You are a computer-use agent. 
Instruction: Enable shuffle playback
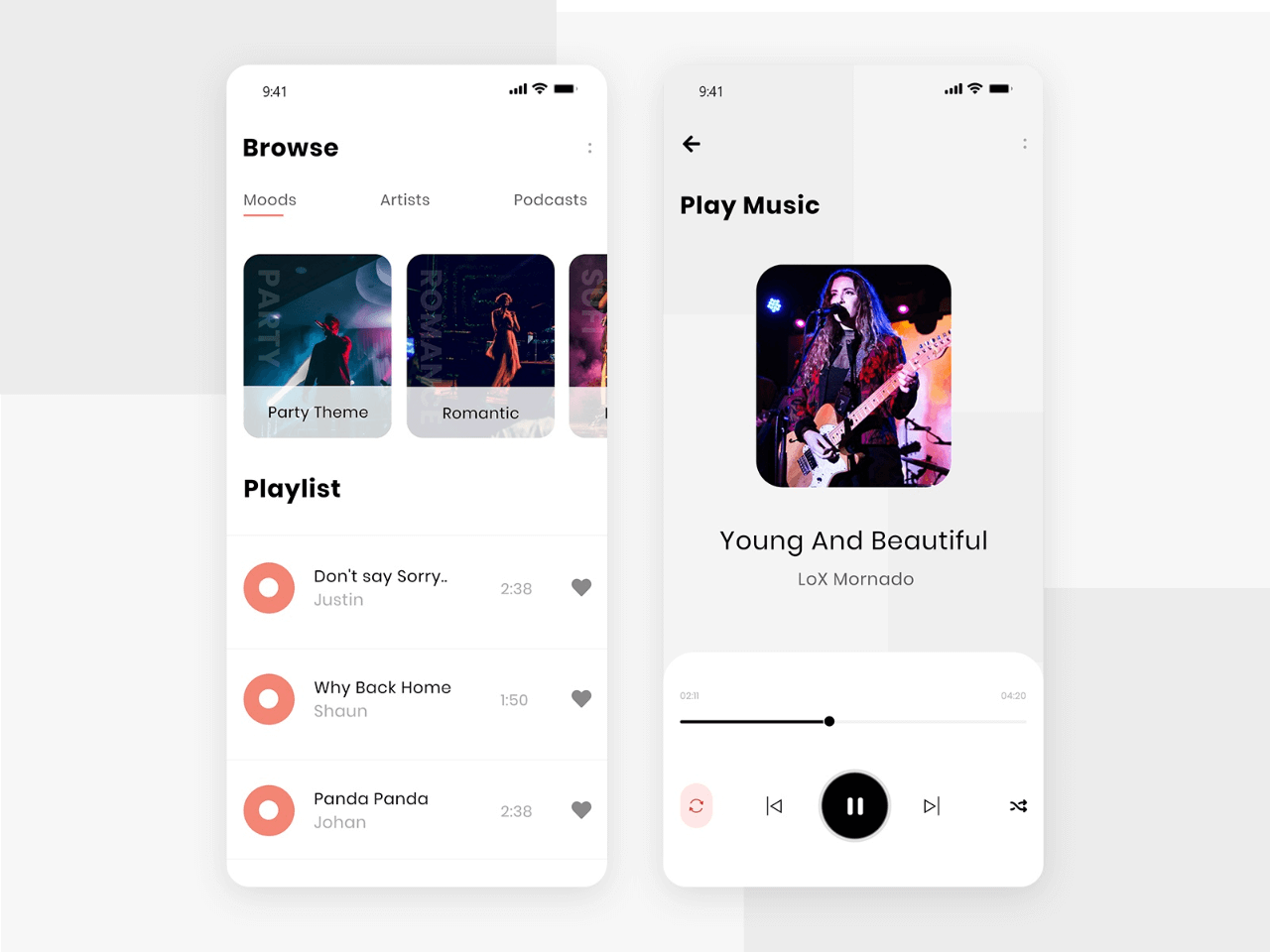(x=1018, y=806)
